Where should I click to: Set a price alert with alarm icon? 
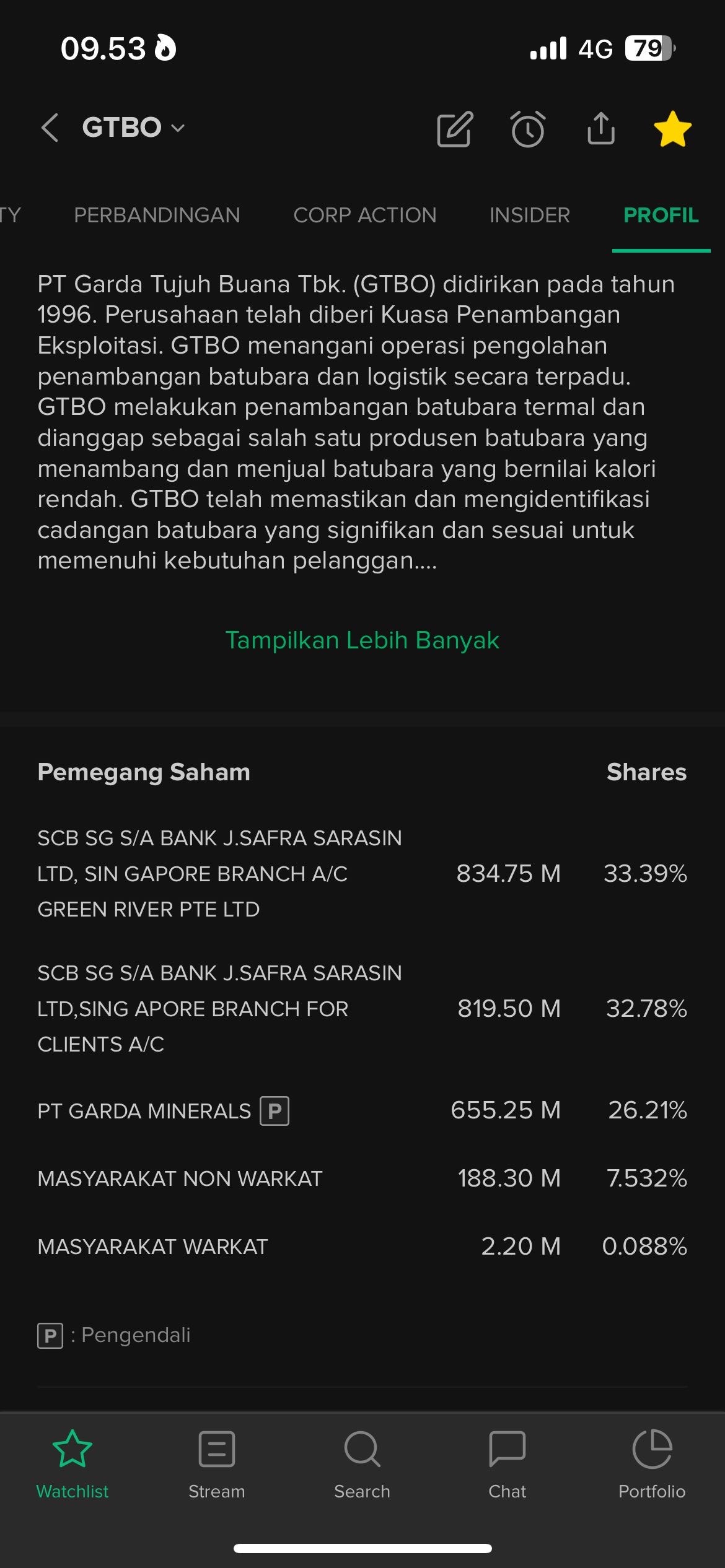click(528, 129)
